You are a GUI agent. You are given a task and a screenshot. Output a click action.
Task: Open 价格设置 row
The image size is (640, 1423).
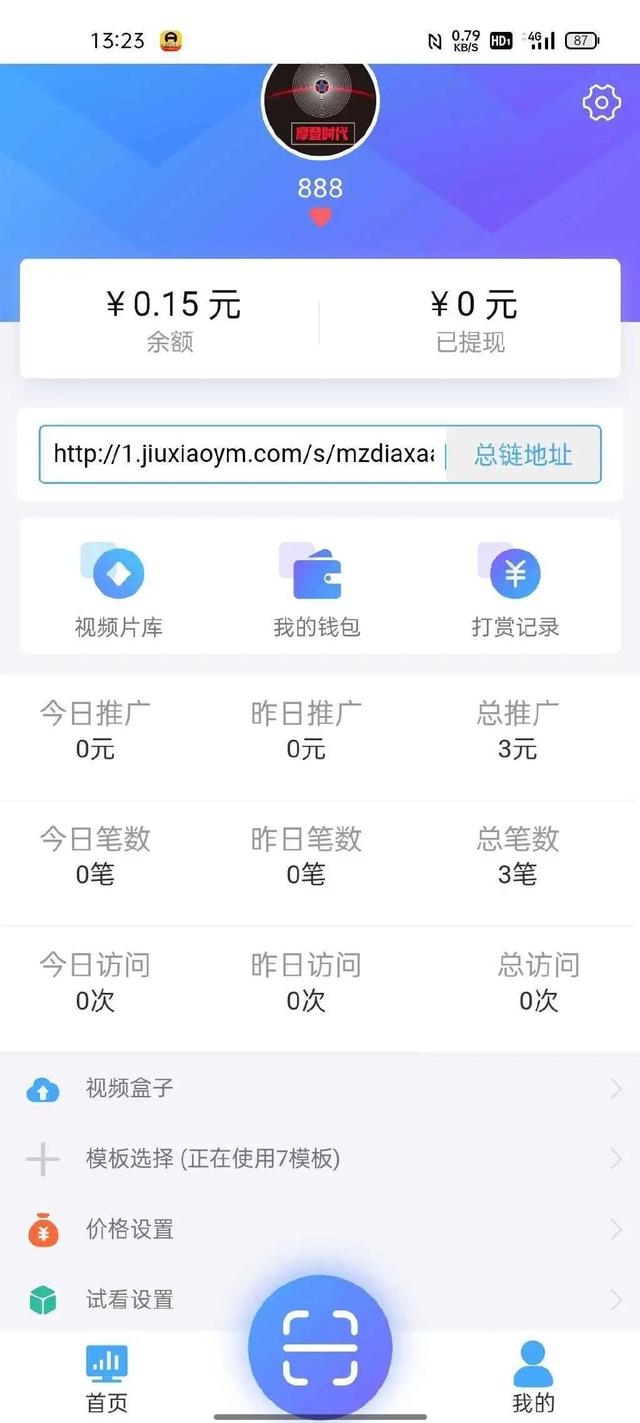(x=320, y=1230)
